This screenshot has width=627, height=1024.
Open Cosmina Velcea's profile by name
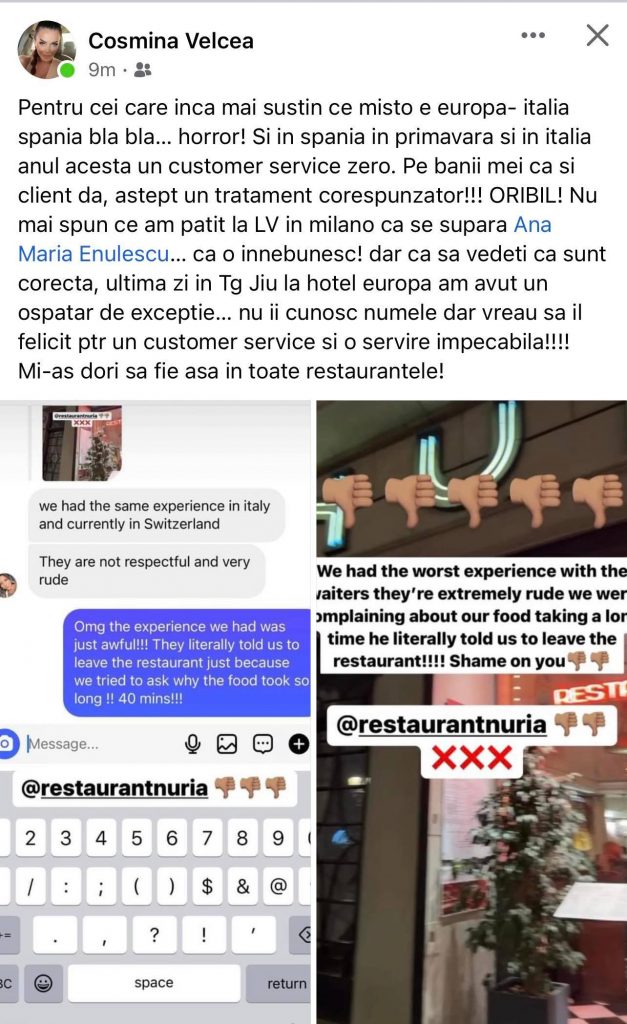[x=171, y=41]
